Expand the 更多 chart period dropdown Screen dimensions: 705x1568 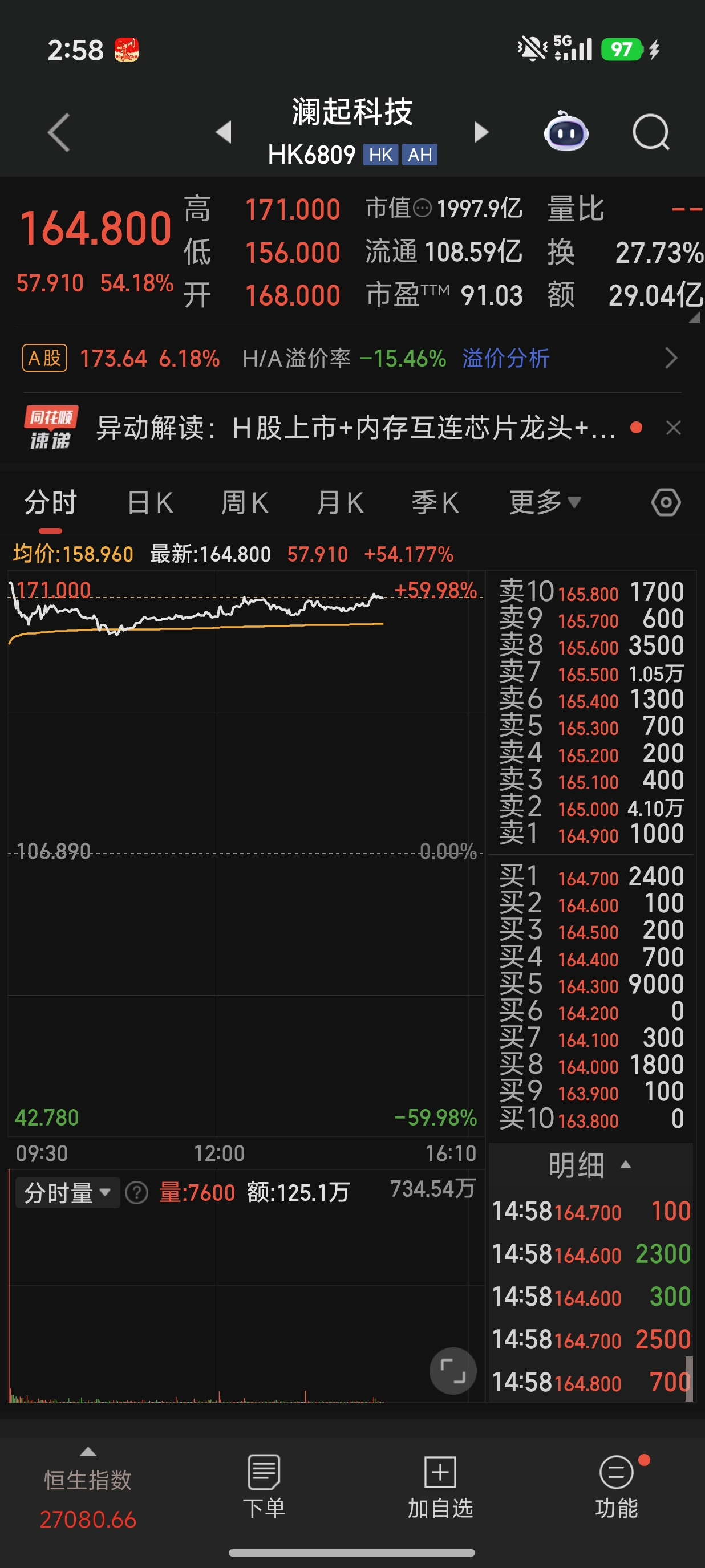pyautogui.click(x=544, y=503)
